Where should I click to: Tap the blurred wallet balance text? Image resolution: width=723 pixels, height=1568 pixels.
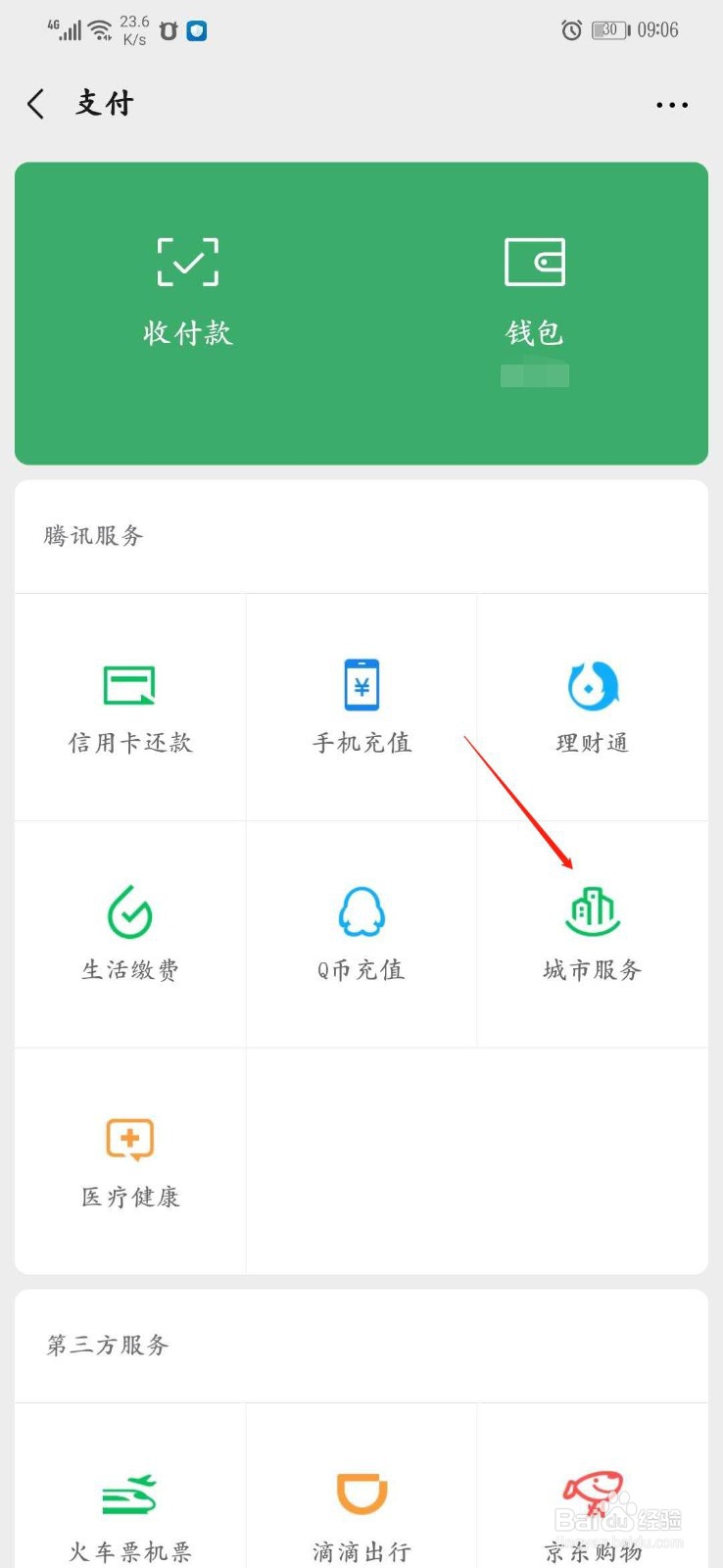click(535, 373)
